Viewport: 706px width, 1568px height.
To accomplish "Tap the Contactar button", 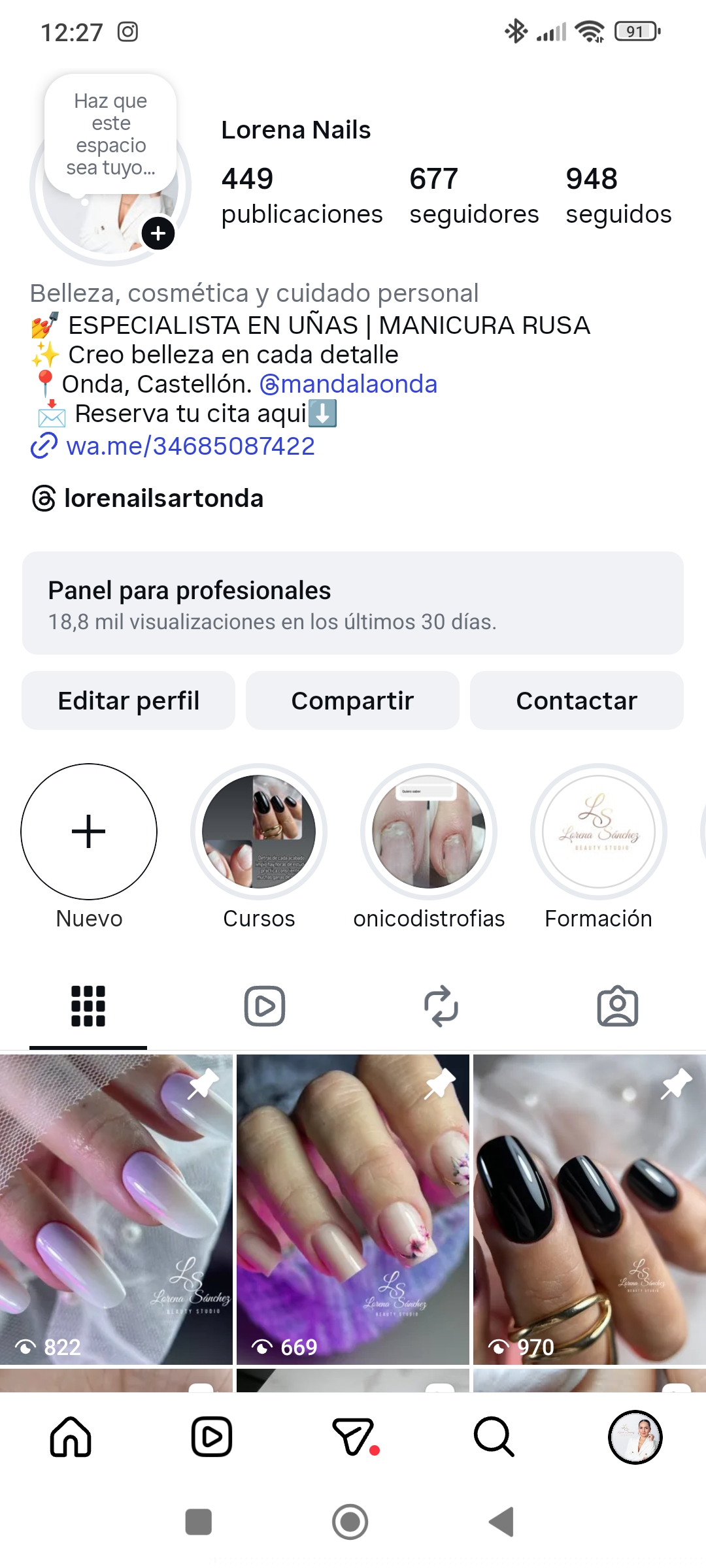I will [577, 700].
